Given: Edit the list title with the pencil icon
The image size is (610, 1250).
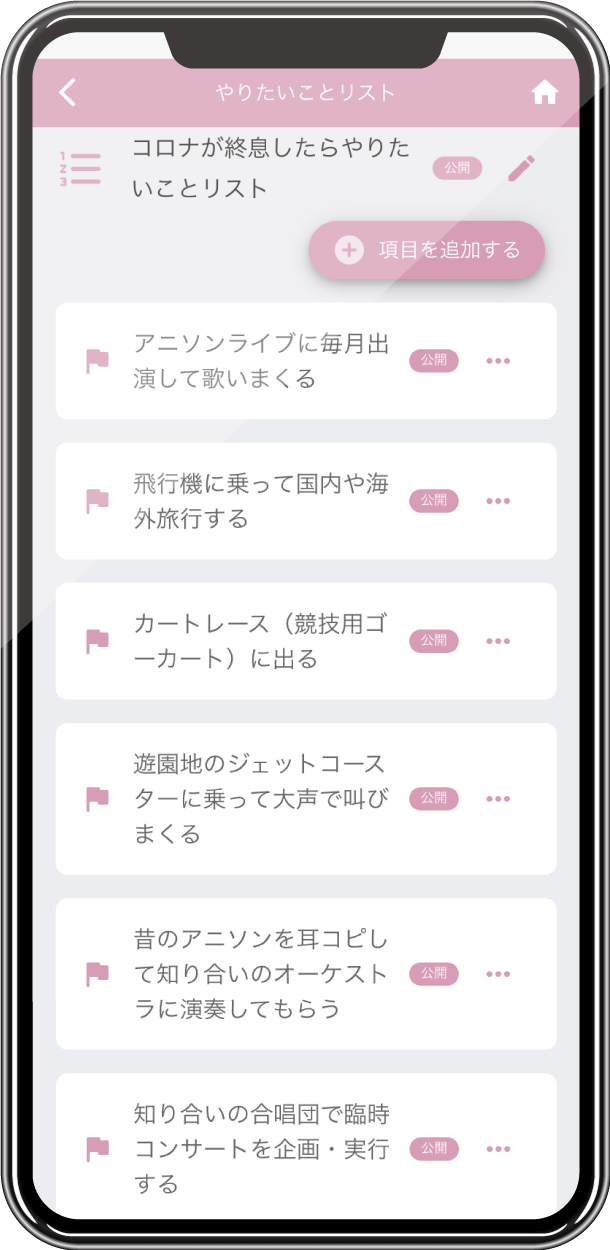Looking at the screenshot, I should click(521, 168).
